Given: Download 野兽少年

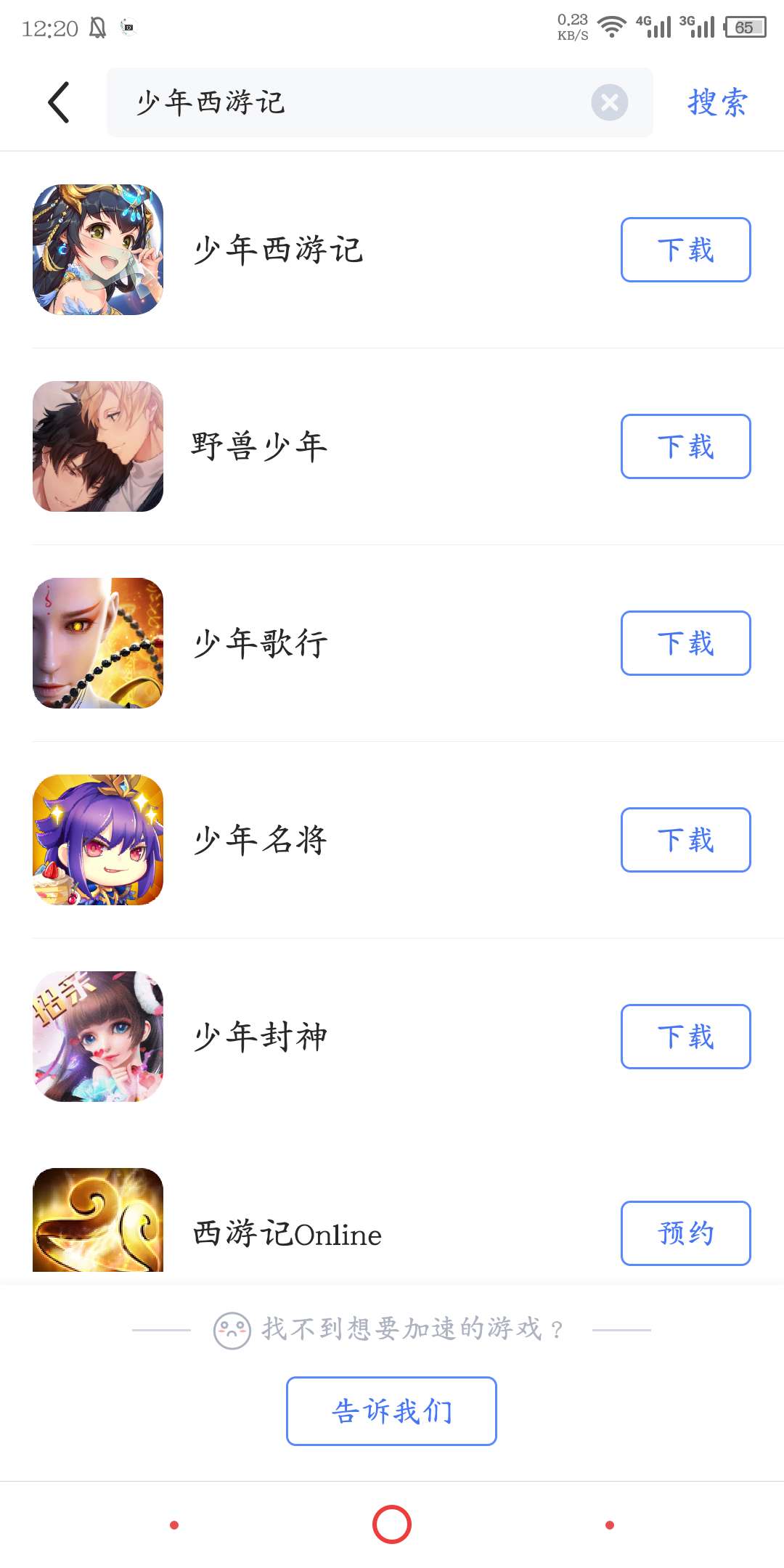Looking at the screenshot, I should tap(685, 446).
